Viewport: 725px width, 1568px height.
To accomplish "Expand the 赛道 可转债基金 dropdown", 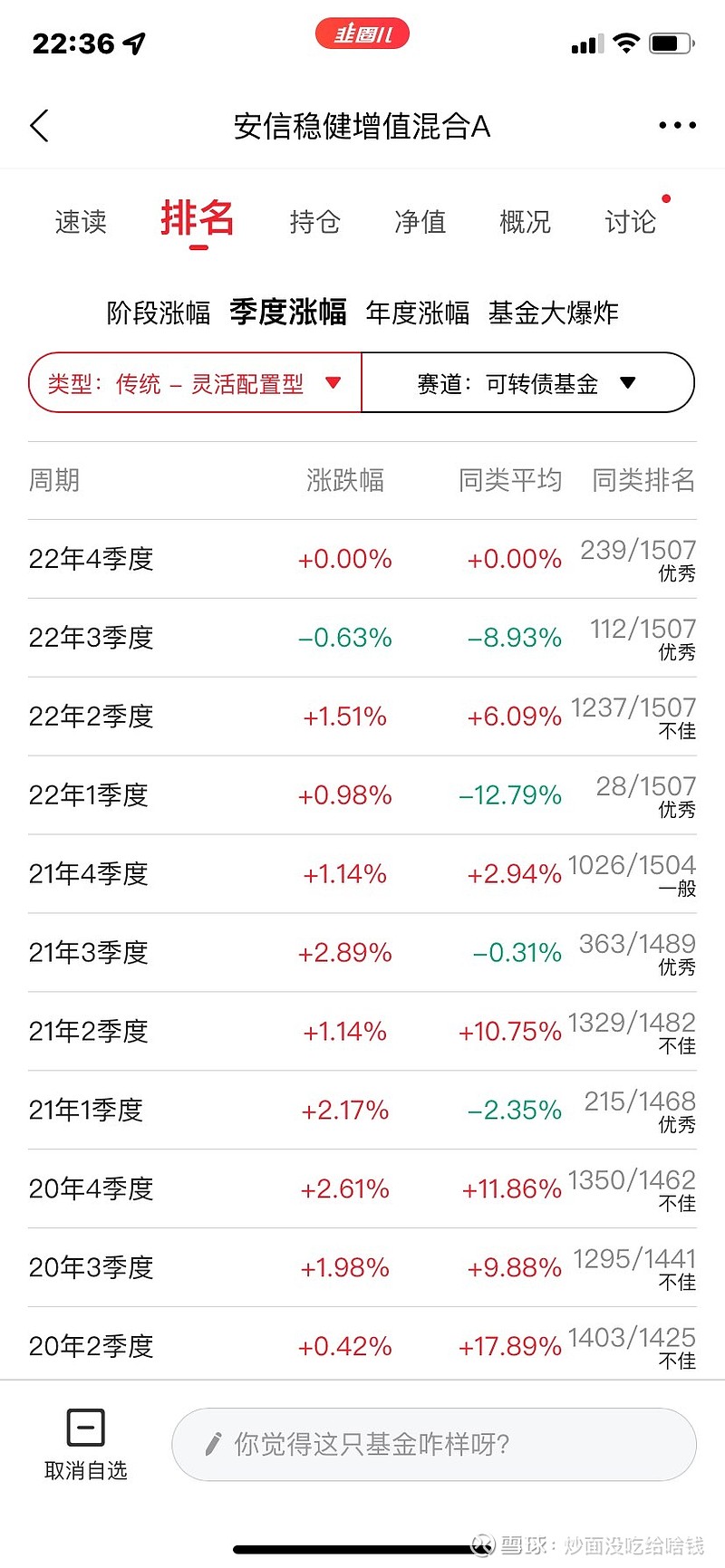I will (x=528, y=383).
